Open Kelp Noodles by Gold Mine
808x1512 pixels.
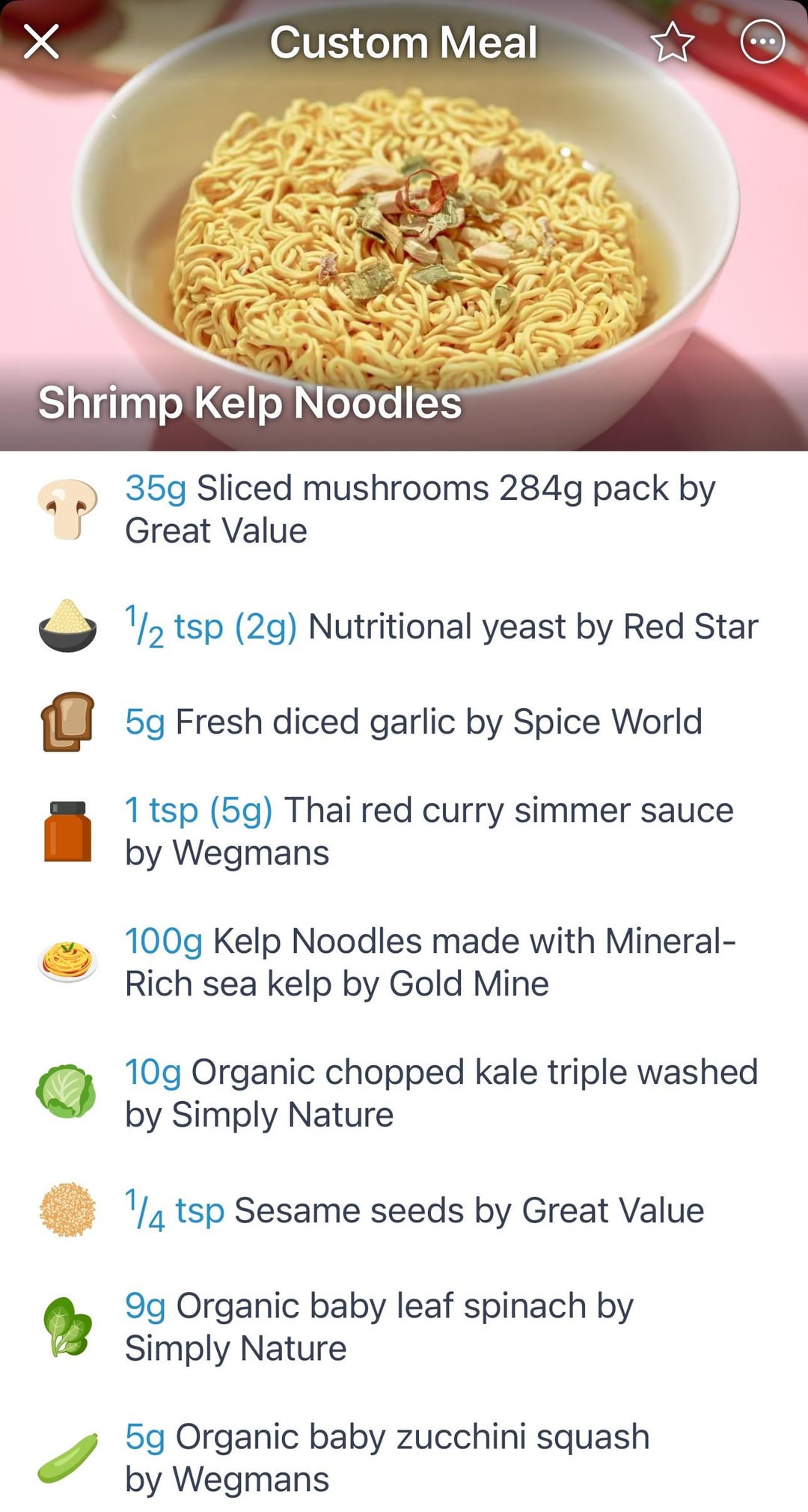(430, 962)
